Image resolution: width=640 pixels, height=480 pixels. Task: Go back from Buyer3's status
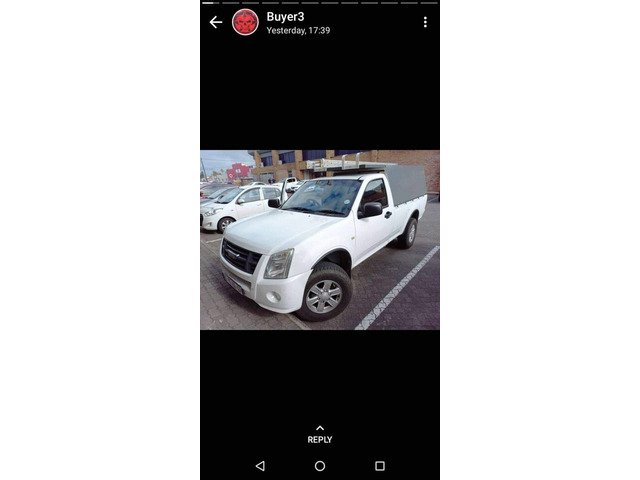pos(215,22)
